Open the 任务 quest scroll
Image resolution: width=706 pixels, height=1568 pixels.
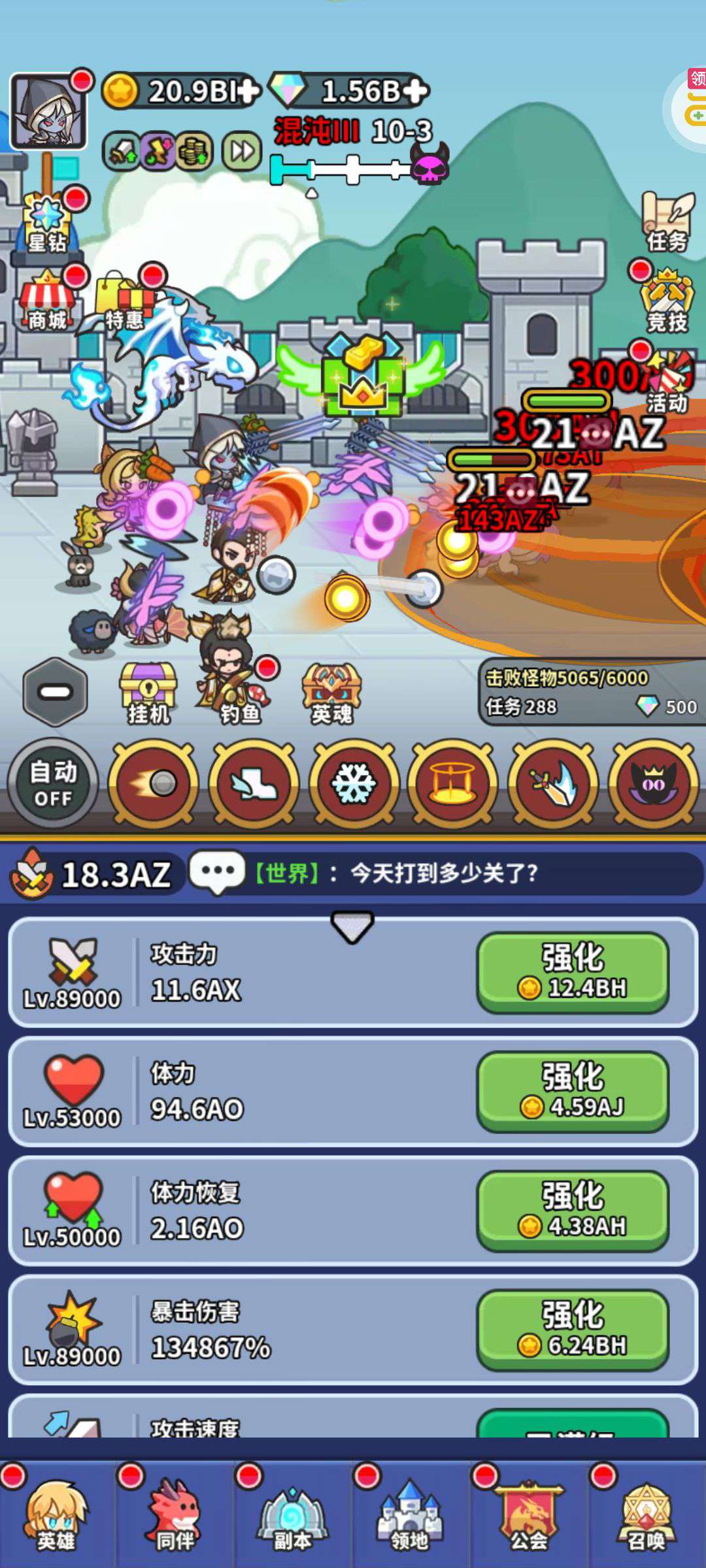(667, 222)
